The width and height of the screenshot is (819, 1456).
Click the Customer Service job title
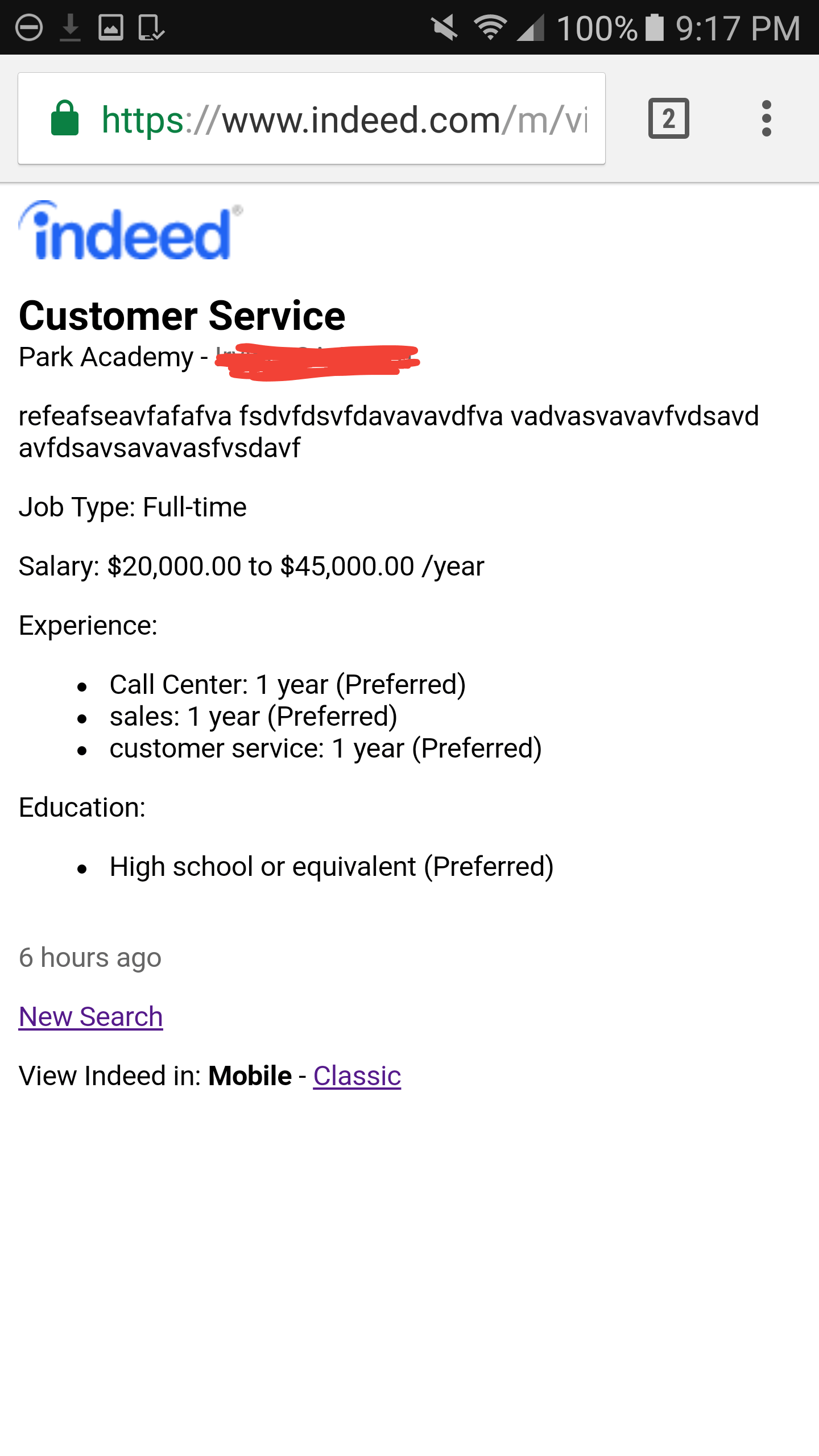point(181,316)
